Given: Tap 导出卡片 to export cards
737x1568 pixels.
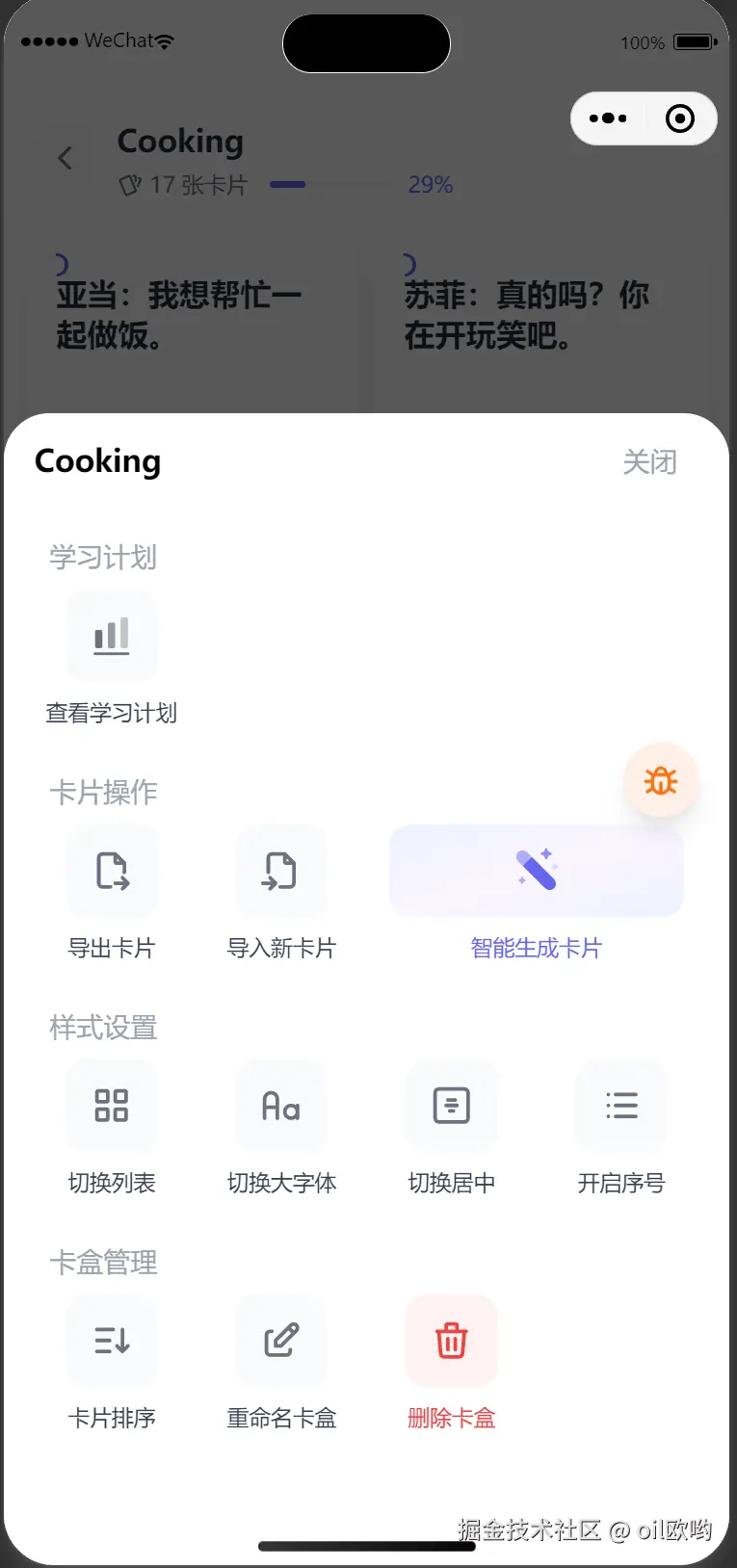Looking at the screenshot, I should (x=112, y=872).
